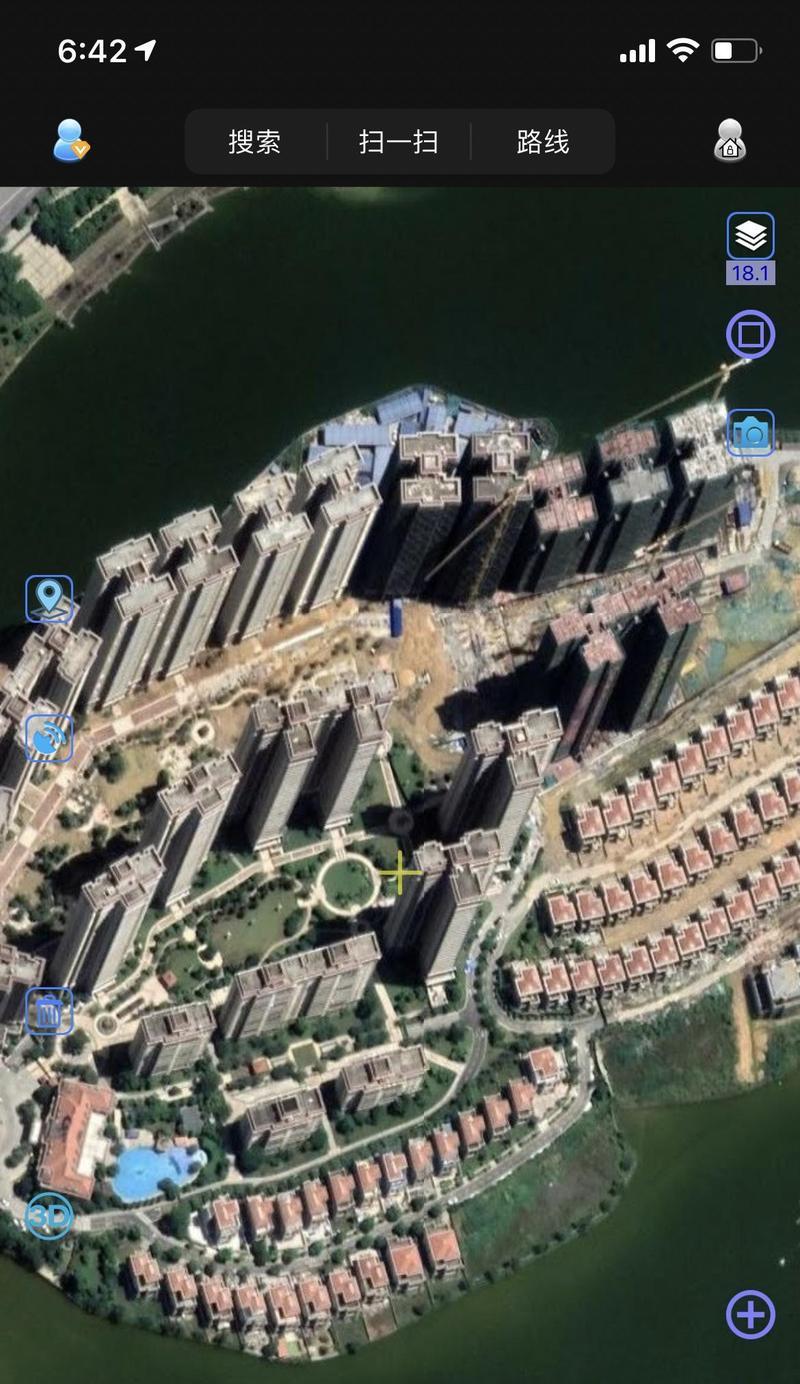Open the locked figure icon at top right
Viewport: 800px width, 1384px height.
tap(730, 140)
